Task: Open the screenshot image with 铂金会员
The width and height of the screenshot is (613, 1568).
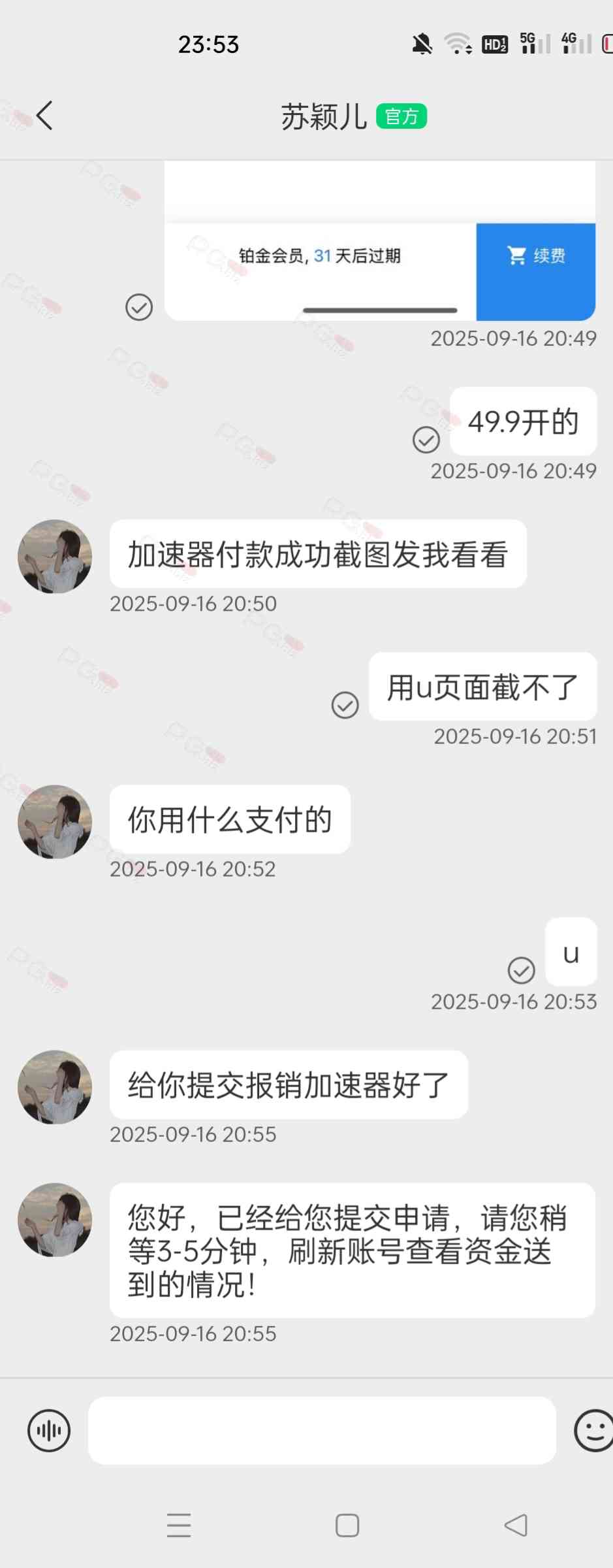Action: (379, 242)
